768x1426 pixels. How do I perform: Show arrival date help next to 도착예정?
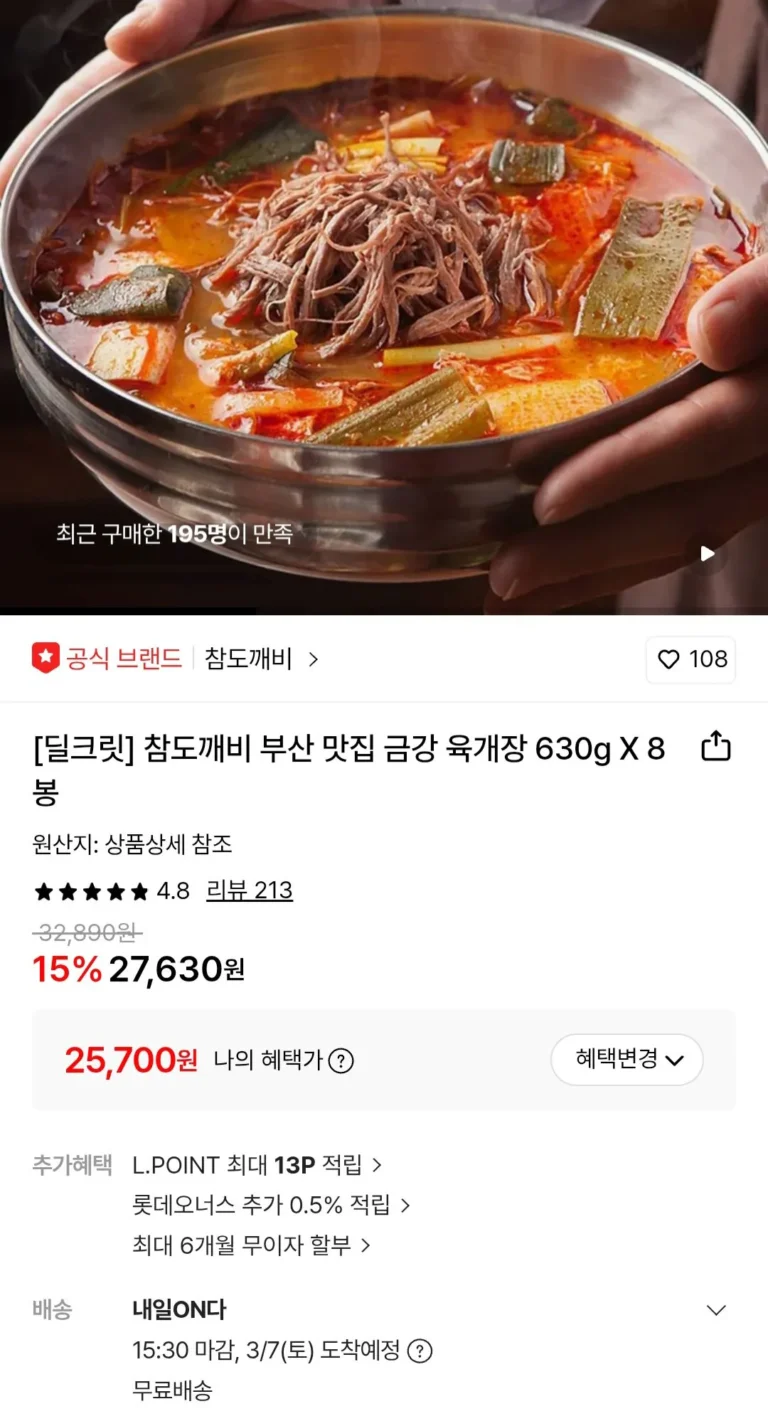click(421, 1351)
